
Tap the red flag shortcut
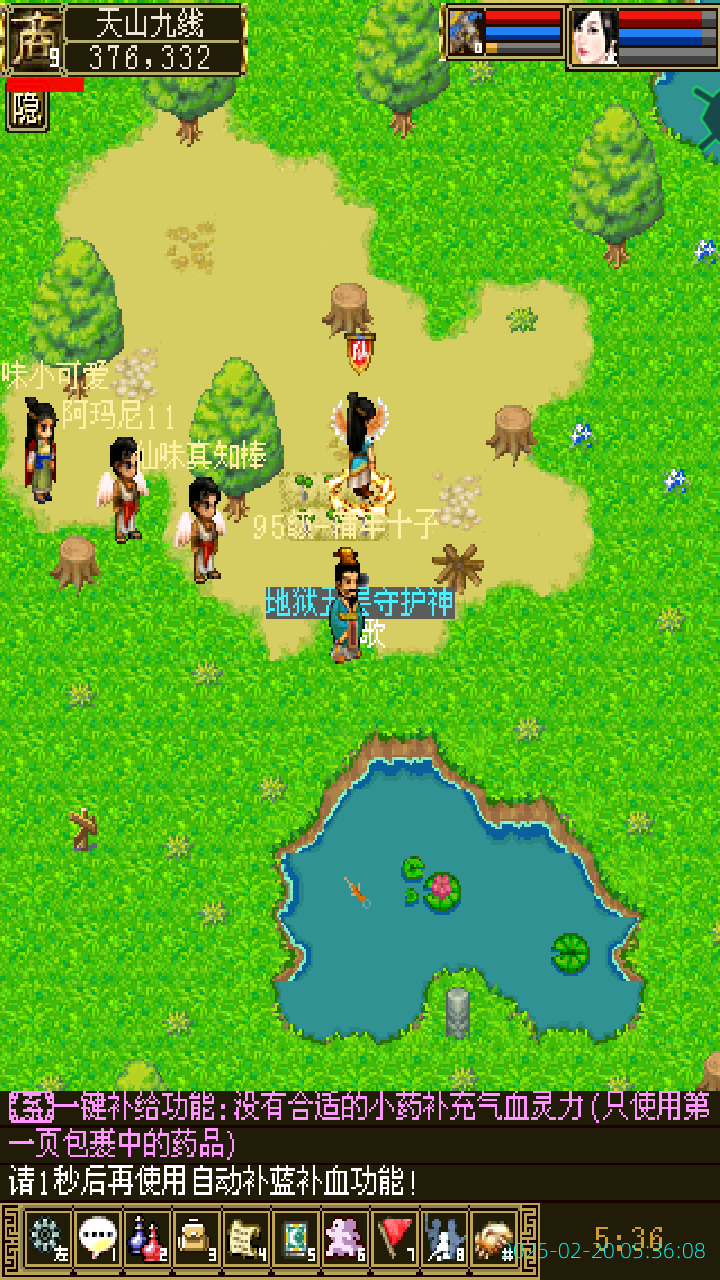396,1240
